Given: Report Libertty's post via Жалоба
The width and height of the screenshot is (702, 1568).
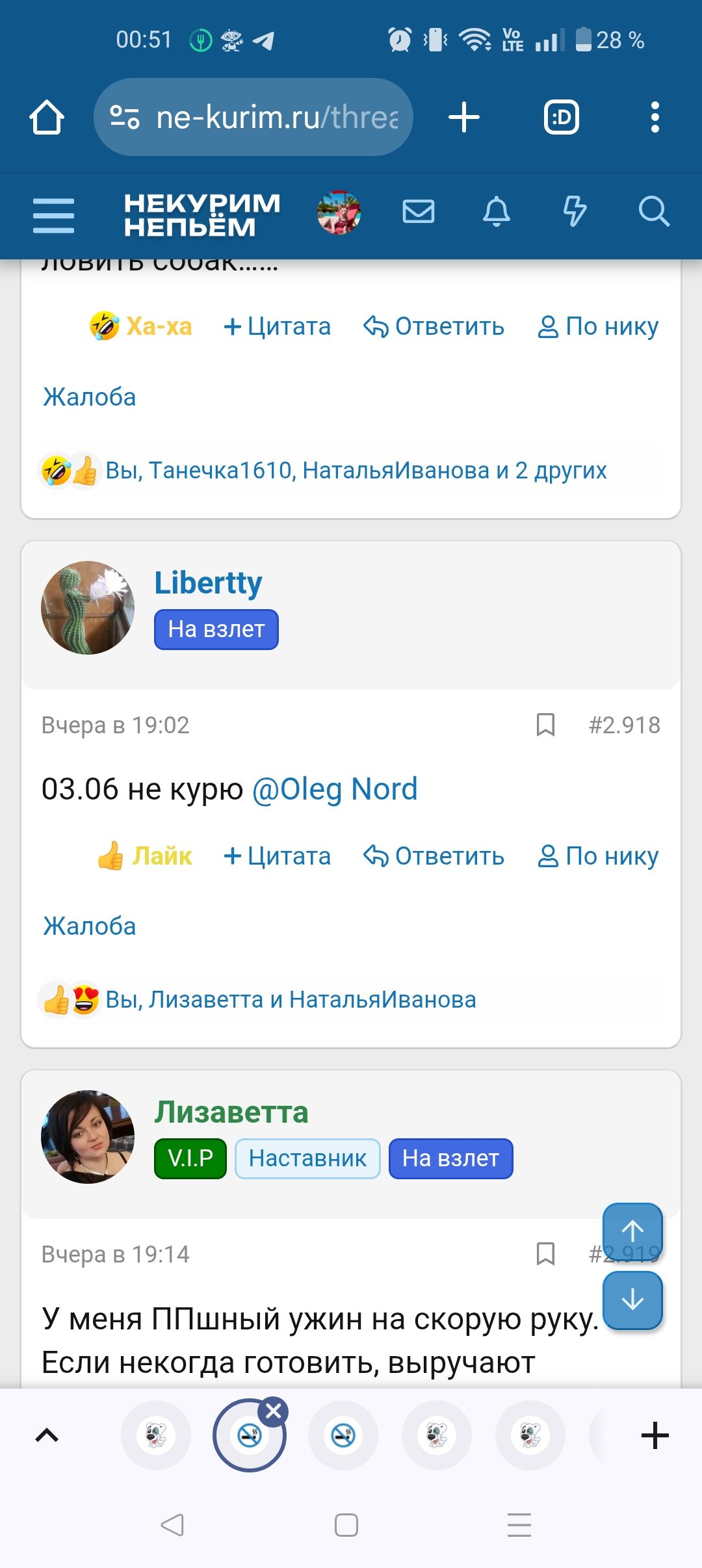Looking at the screenshot, I should [88, 926].
